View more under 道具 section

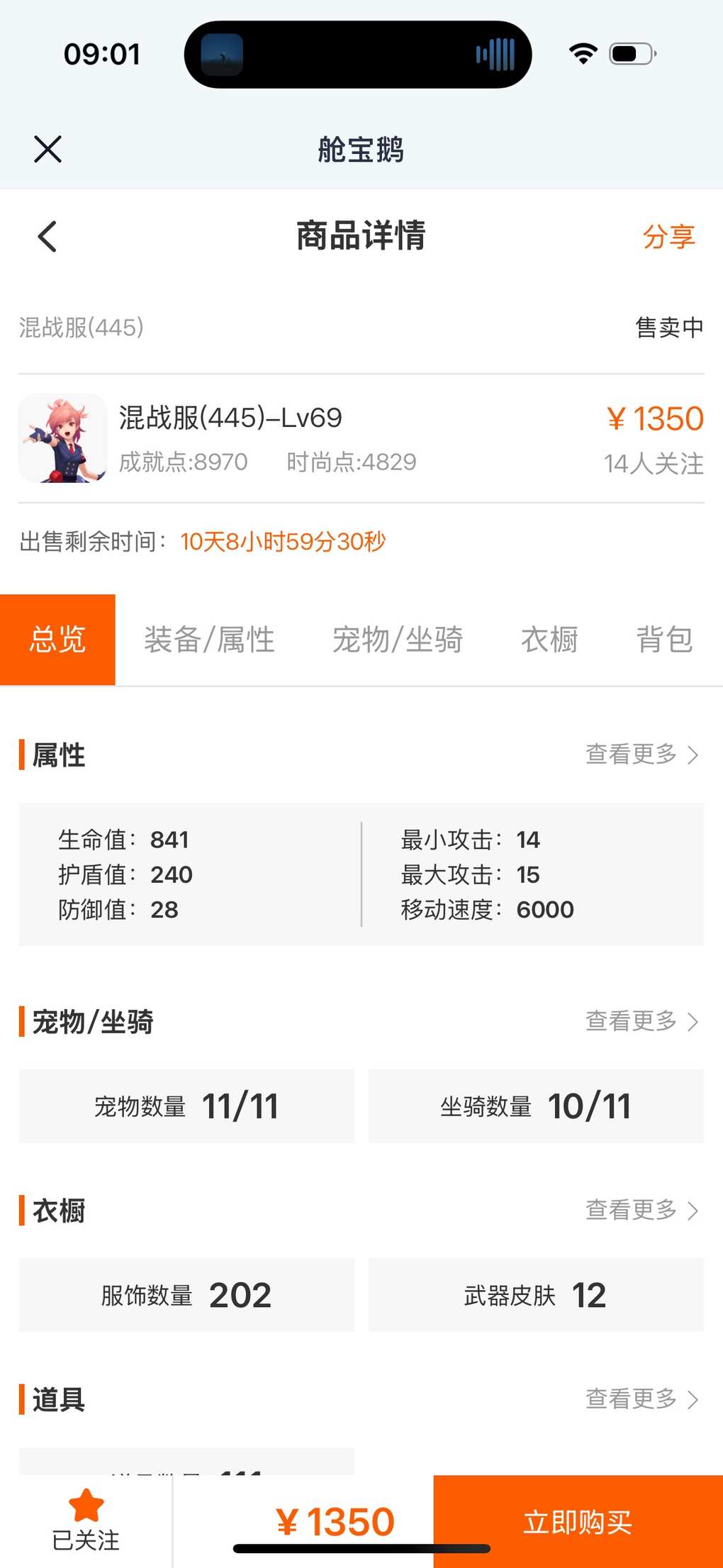click(641, 1399)
